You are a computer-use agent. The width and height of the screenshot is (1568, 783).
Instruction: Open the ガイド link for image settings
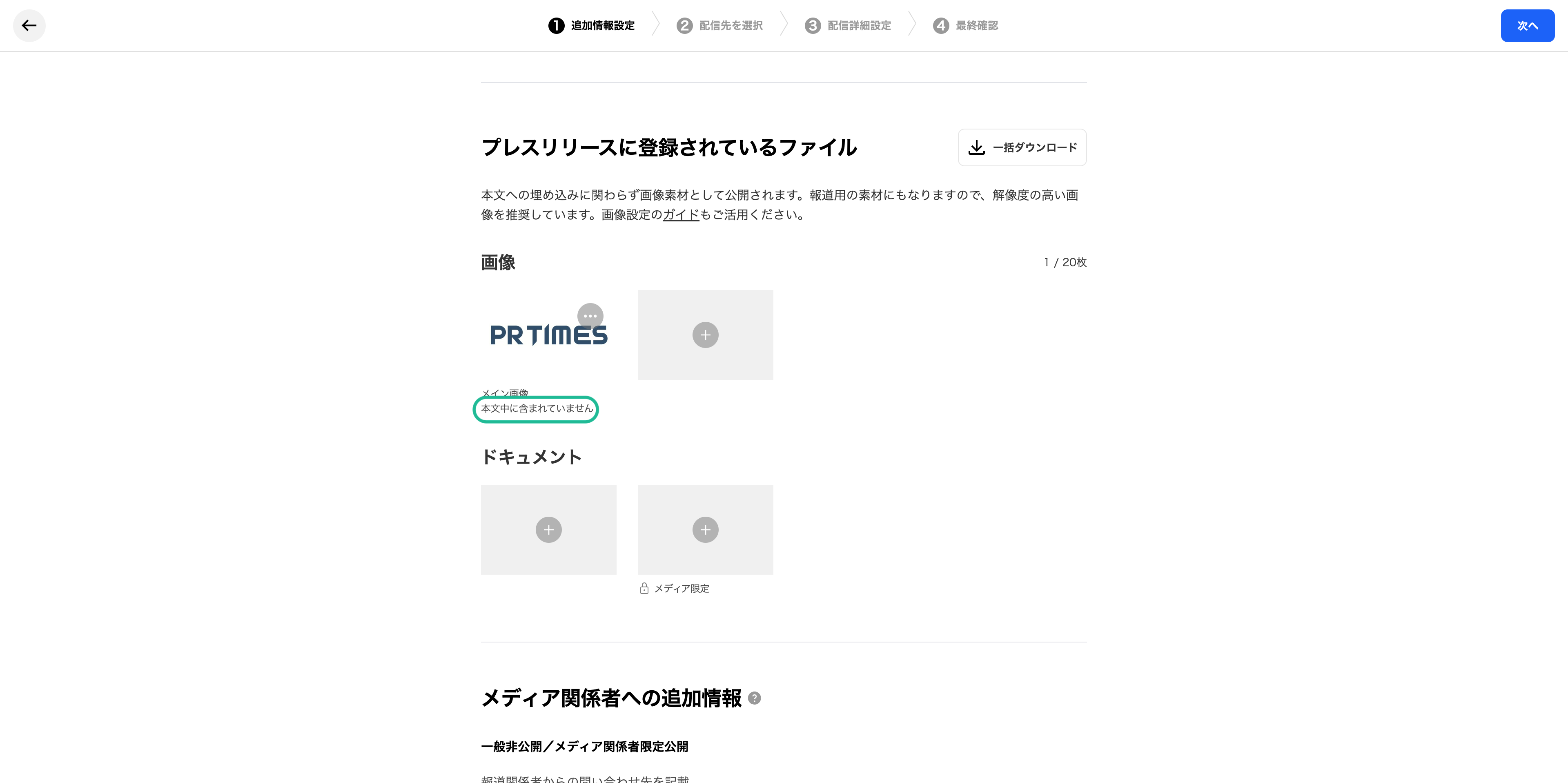point(681,215)
